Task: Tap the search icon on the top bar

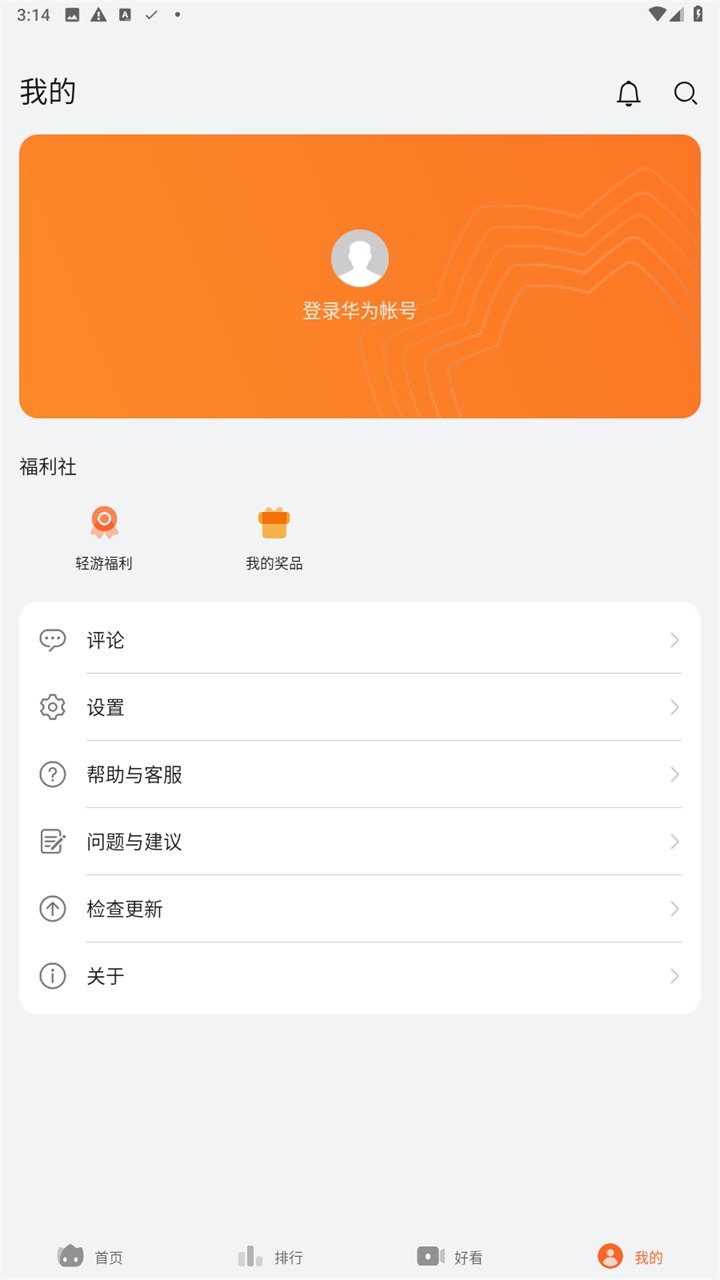Action: 686,93
